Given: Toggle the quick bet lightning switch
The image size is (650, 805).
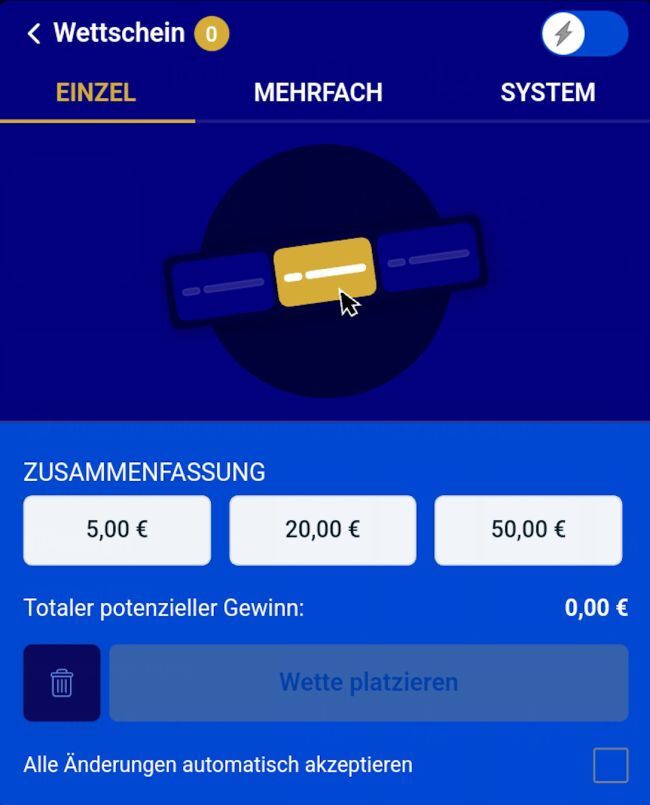Looking at the screenshot, I should click(x=584, y=35).
